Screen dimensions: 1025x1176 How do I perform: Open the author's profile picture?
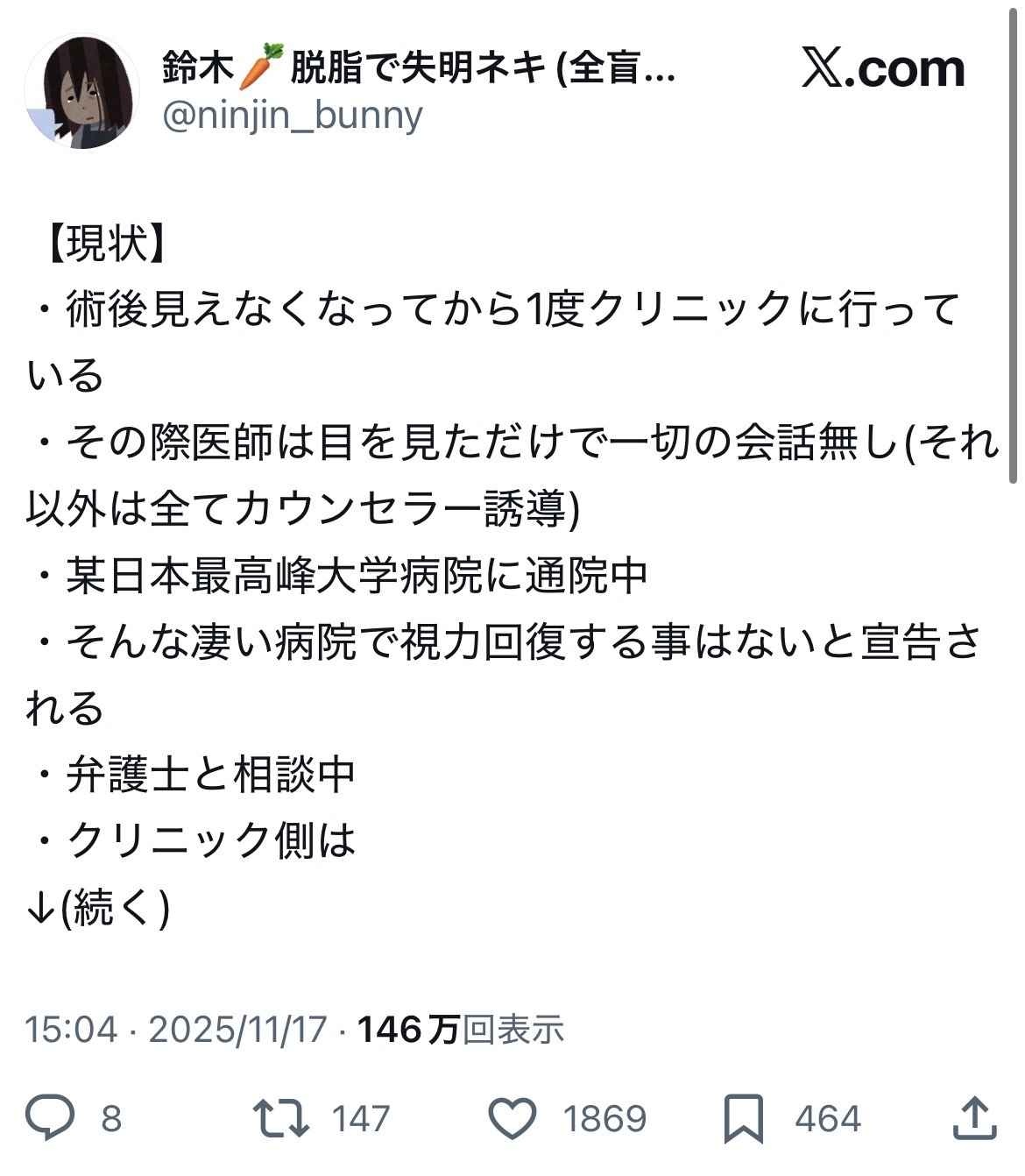81,92
